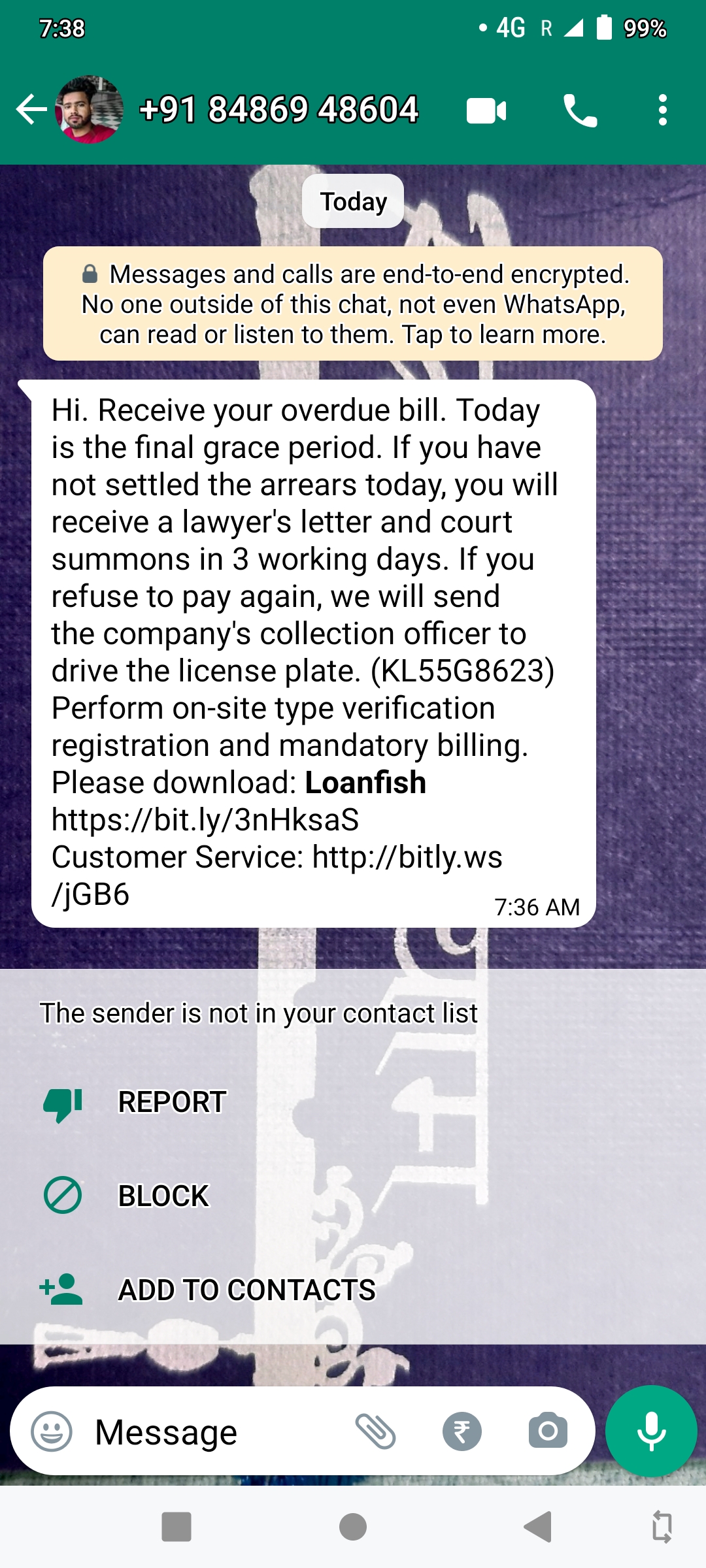Image resolution: width=706 pixels, height=1568 pixels.
Task: Tap the microphone to record voice message
Action: click(651, 1431)
